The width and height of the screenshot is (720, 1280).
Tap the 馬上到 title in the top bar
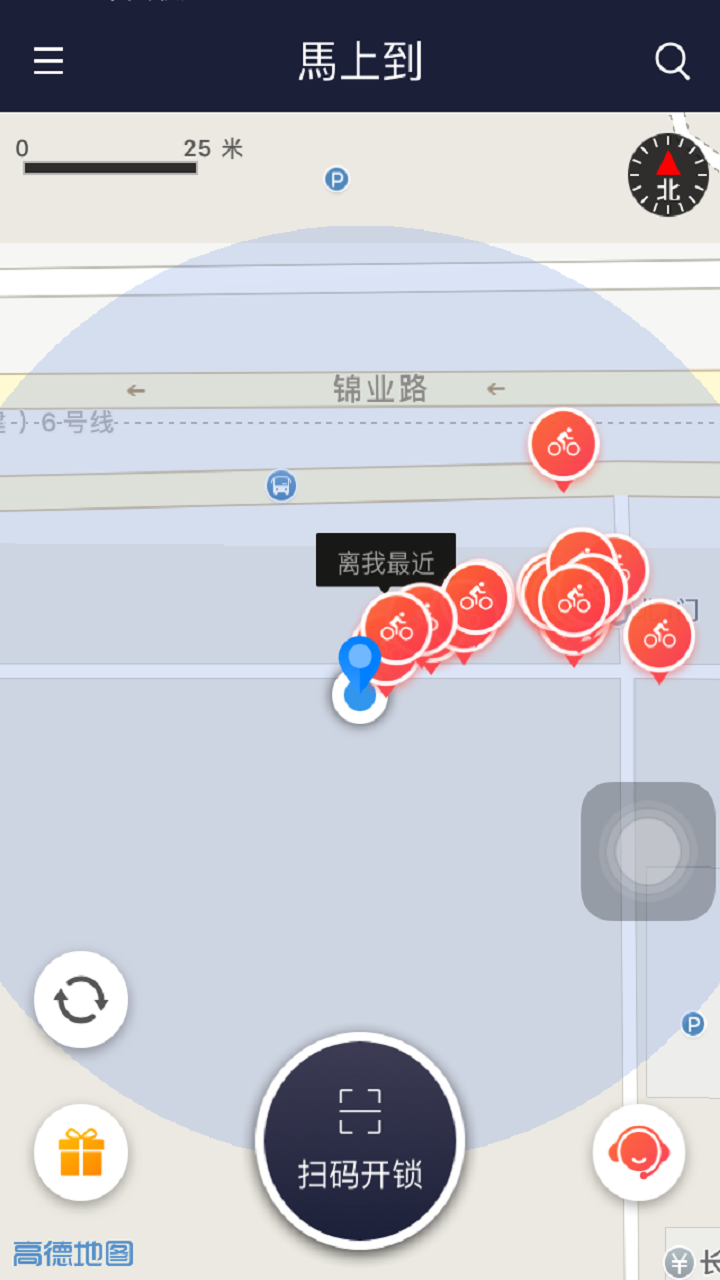click(x=360, y=61)
